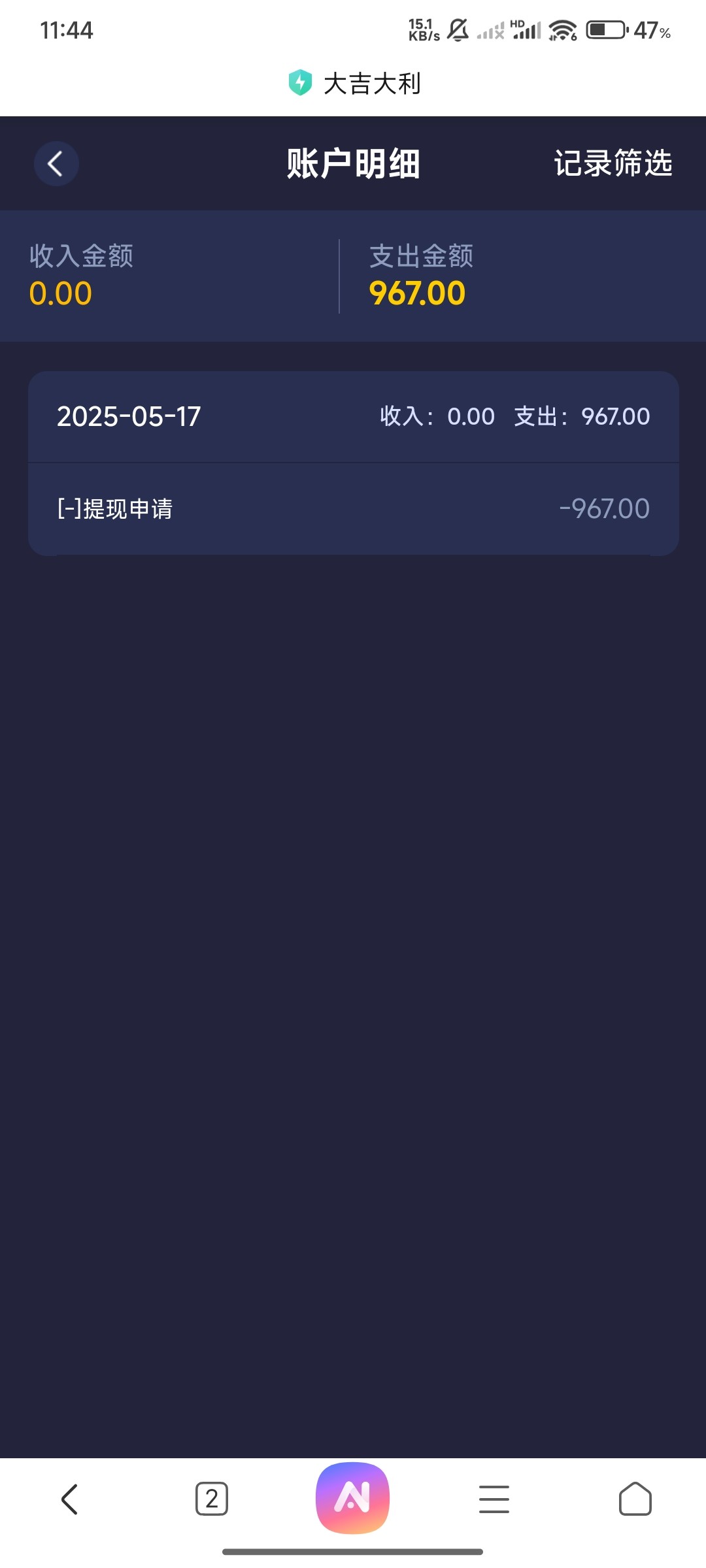Go to the browser home page
706x1568 pixels.
(x=635, y=1499)
